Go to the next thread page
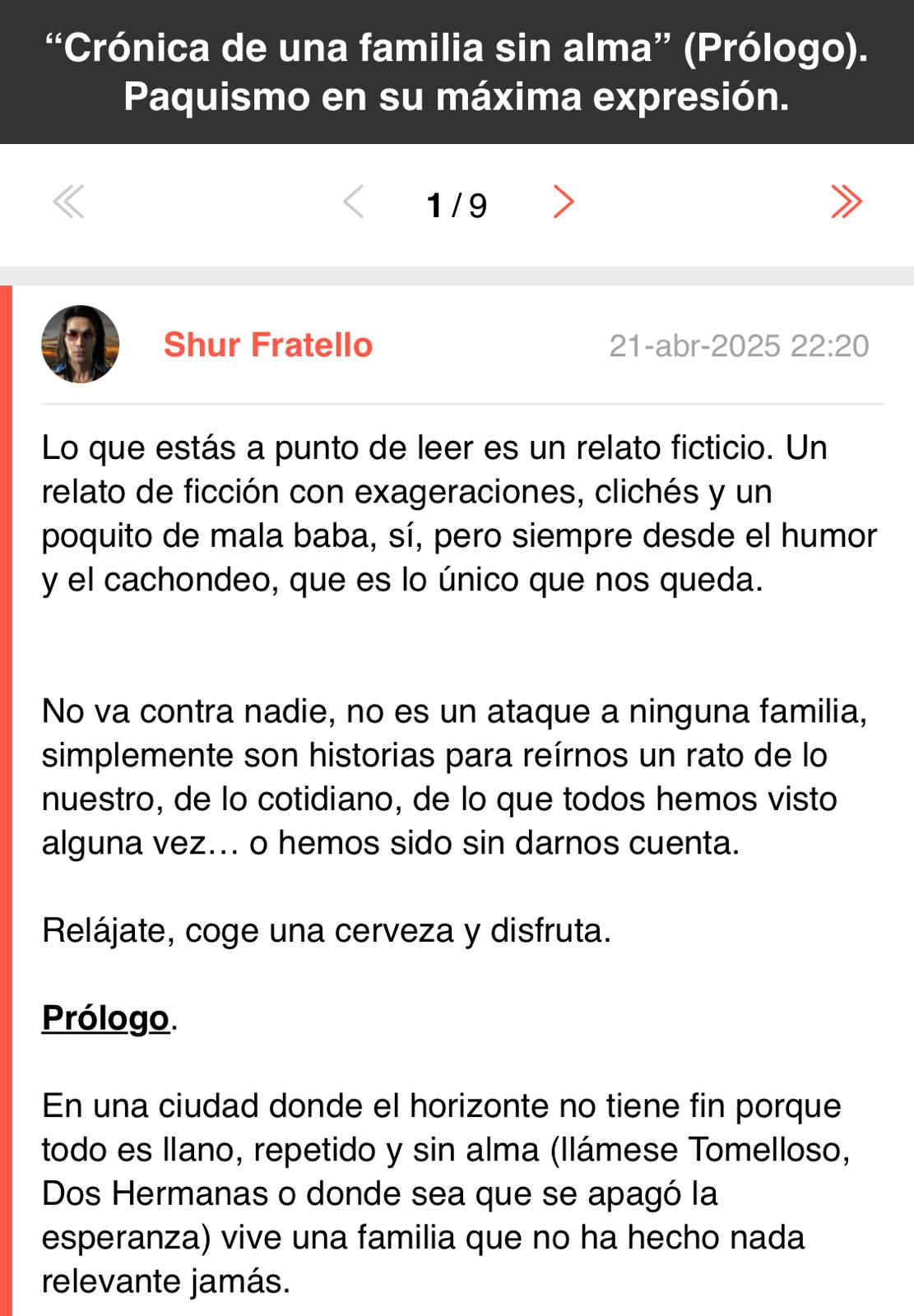This screenshot has width=914, height=1316. [x=564, y=202]
